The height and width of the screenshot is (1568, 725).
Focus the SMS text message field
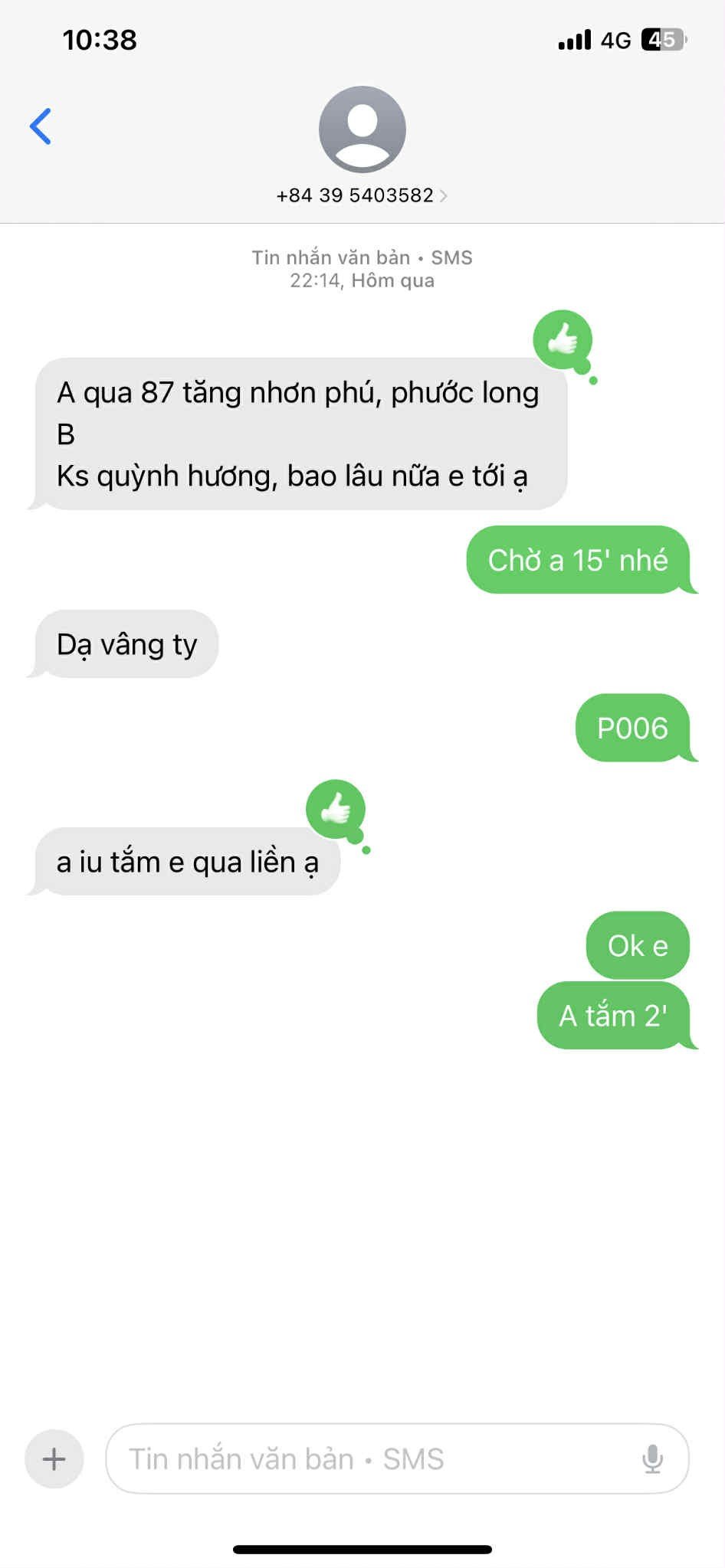coord(368,1458)
